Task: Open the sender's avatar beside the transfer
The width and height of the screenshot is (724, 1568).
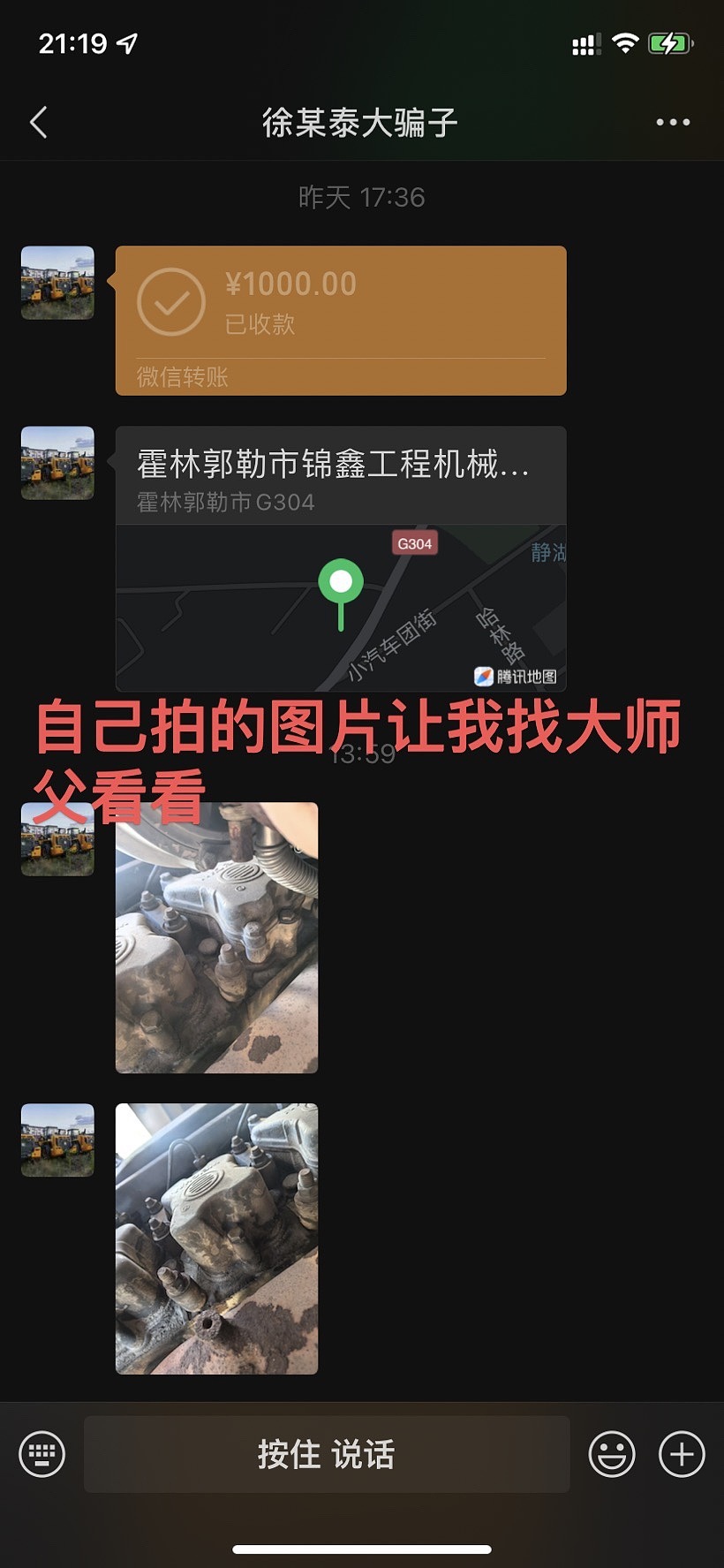Action: (x=57, y=283)
